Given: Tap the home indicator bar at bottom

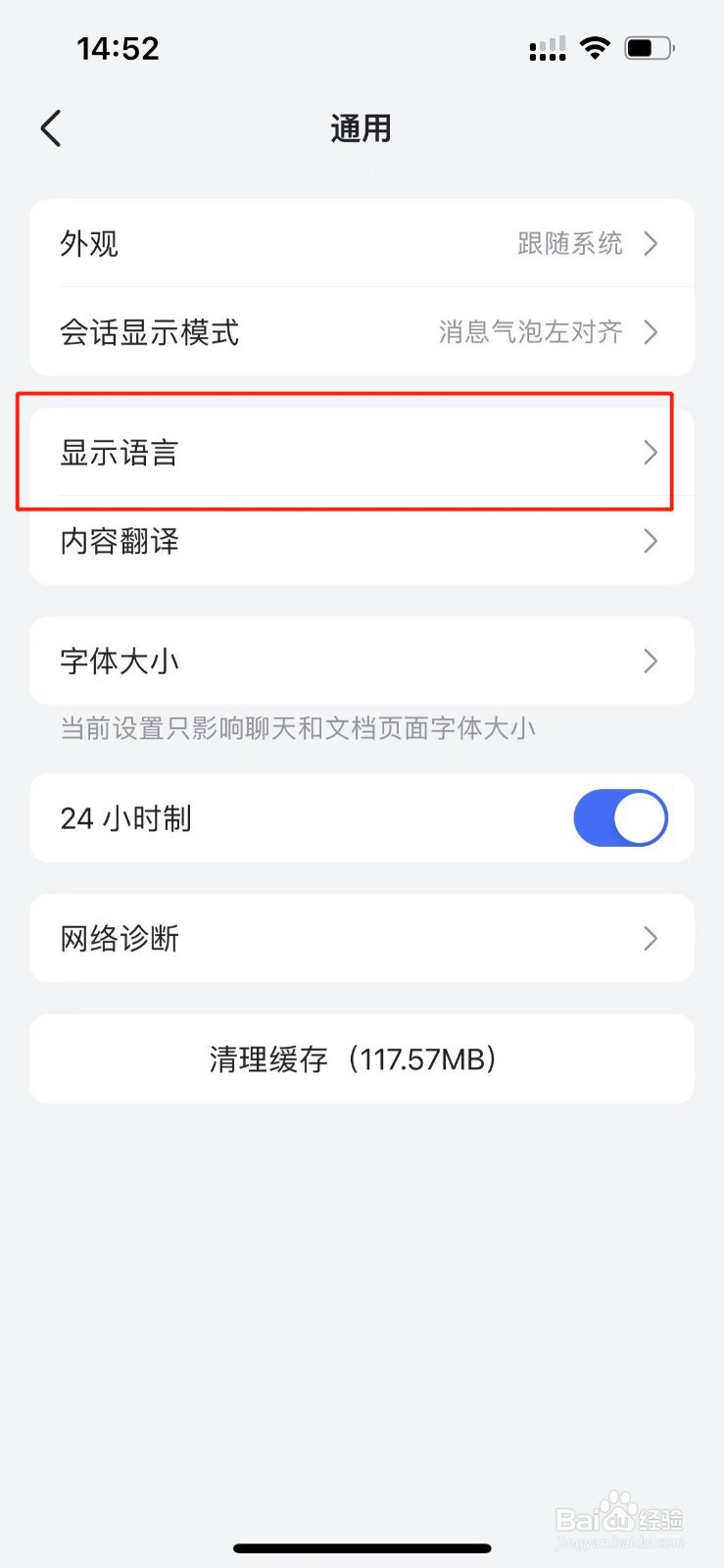Looking at the screenshot, I should point(362,1548).
